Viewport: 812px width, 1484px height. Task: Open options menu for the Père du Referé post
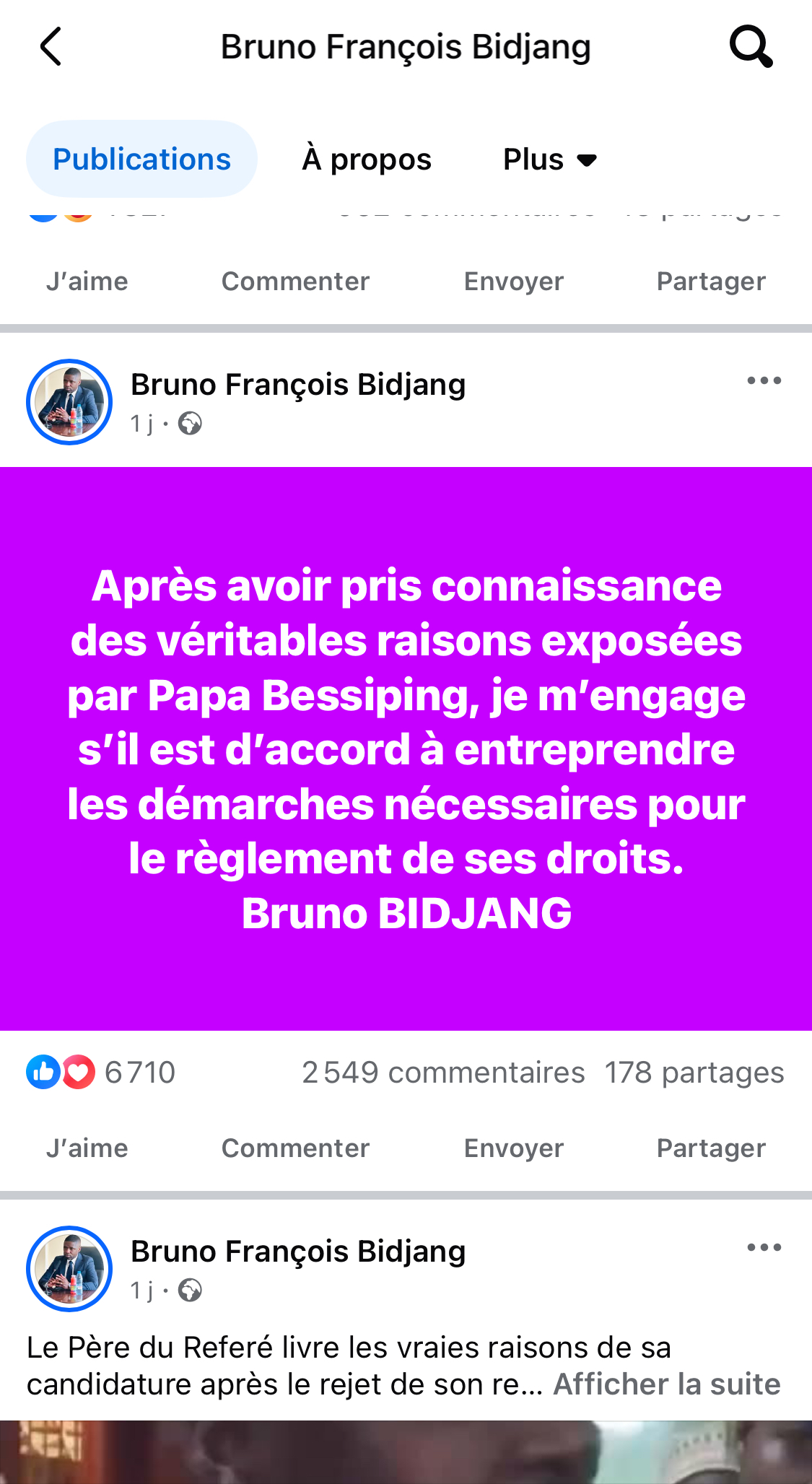[764, 1248]
